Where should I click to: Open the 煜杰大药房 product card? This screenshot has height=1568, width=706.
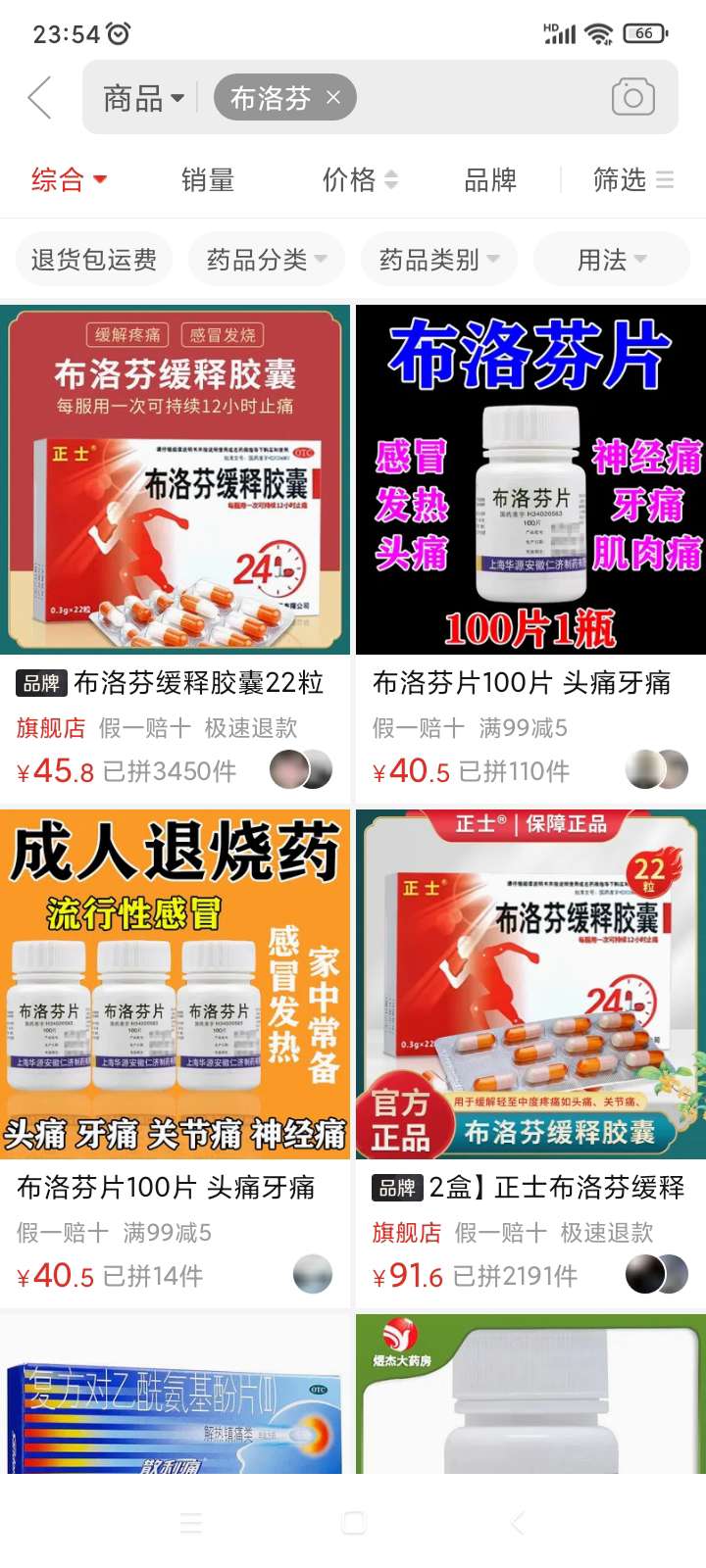tap(530, 1401)
